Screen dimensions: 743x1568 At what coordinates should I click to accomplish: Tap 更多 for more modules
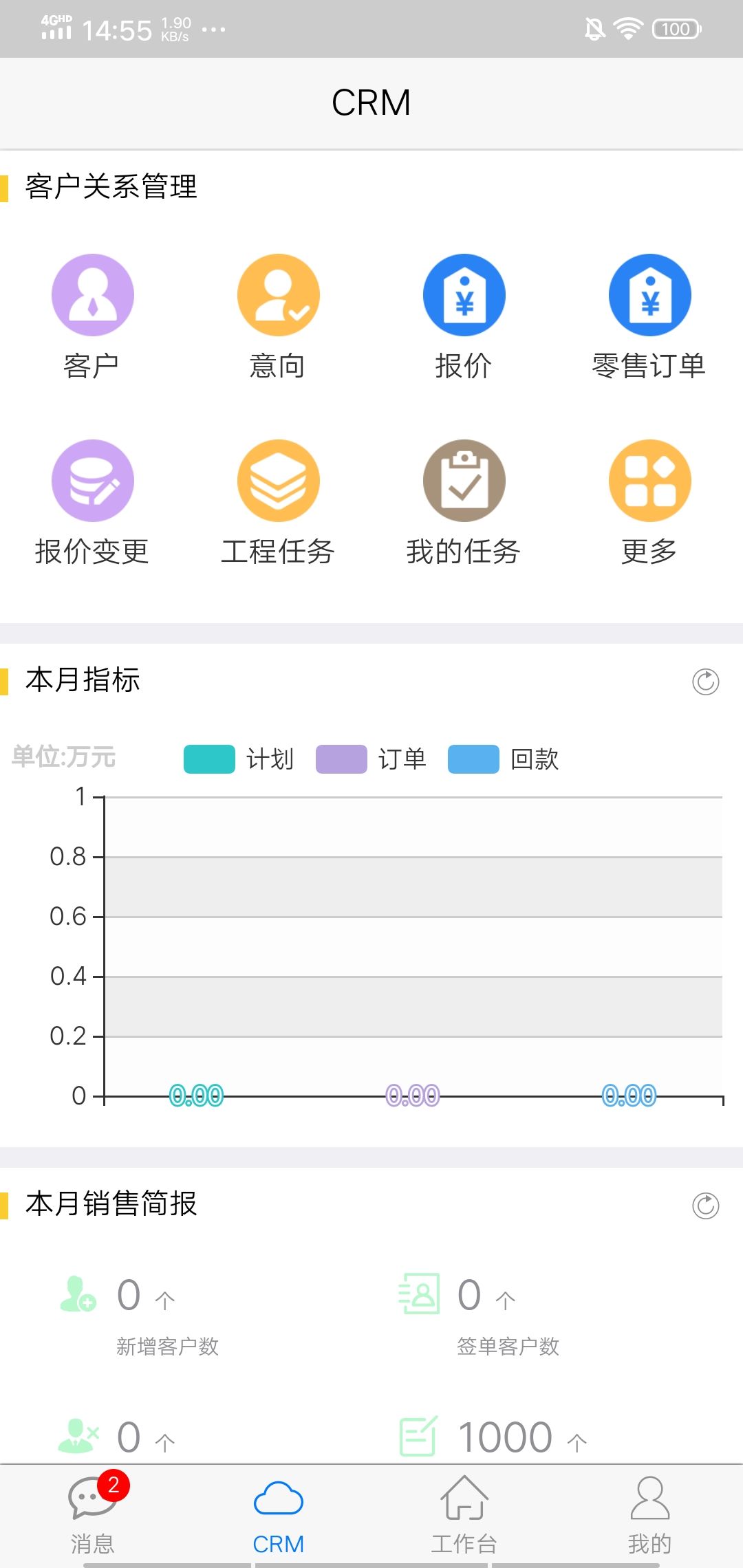[x=649, y=503]
